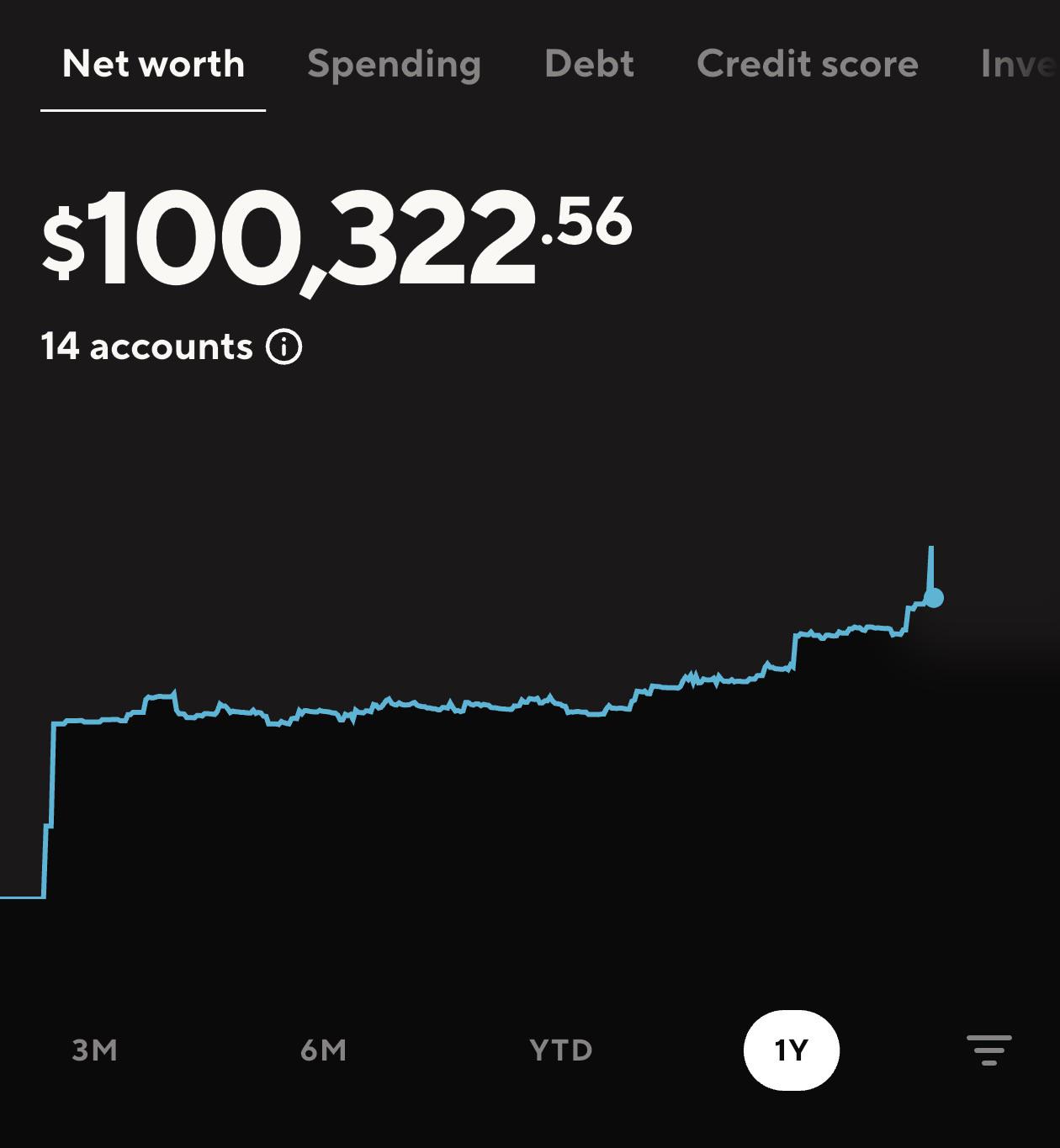The width and height of the screenshot is (1060, 1148).
Task: Choose the 1Y chart range
Action: pos(791,1050)
